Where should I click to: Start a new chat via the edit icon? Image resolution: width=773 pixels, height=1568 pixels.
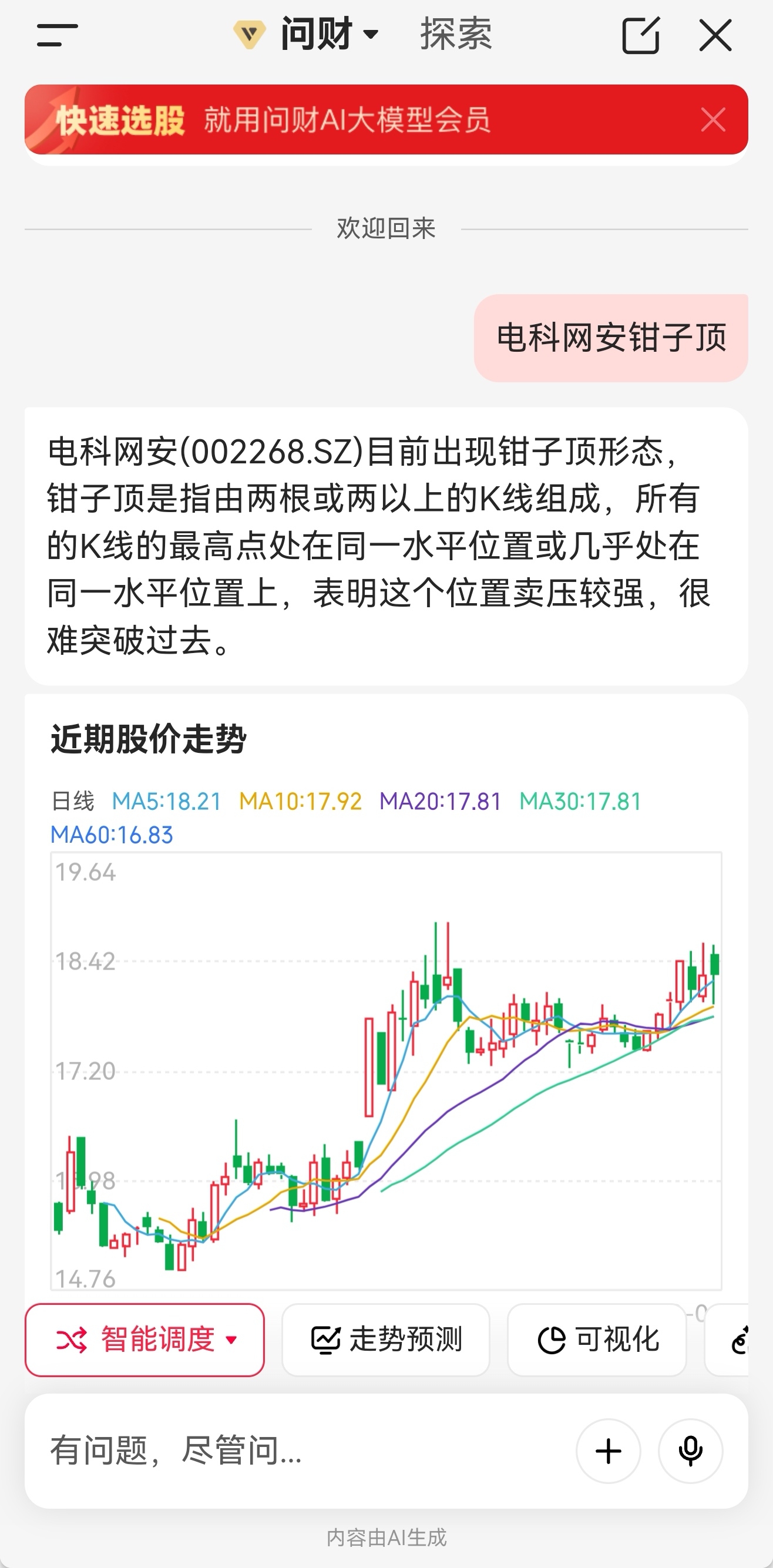(x=641, y=35)
